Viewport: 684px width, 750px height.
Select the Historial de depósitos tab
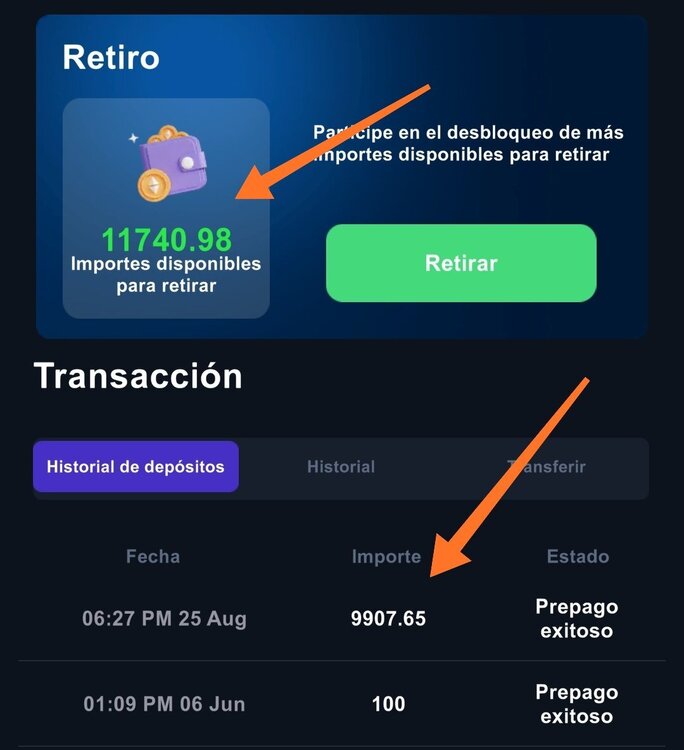coord(136,467)
